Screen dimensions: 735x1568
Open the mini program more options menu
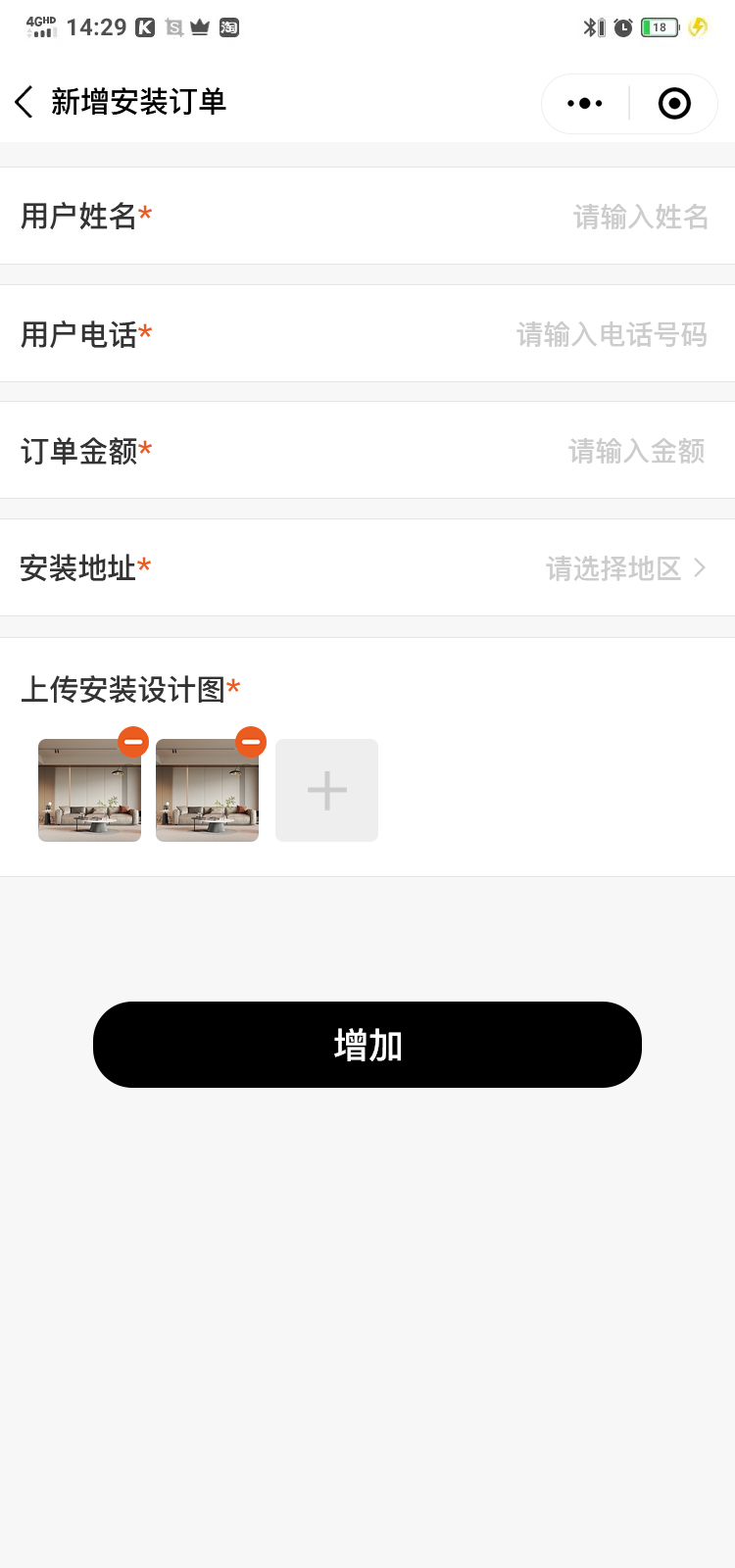pyautogui.click(x=585, y=103)
